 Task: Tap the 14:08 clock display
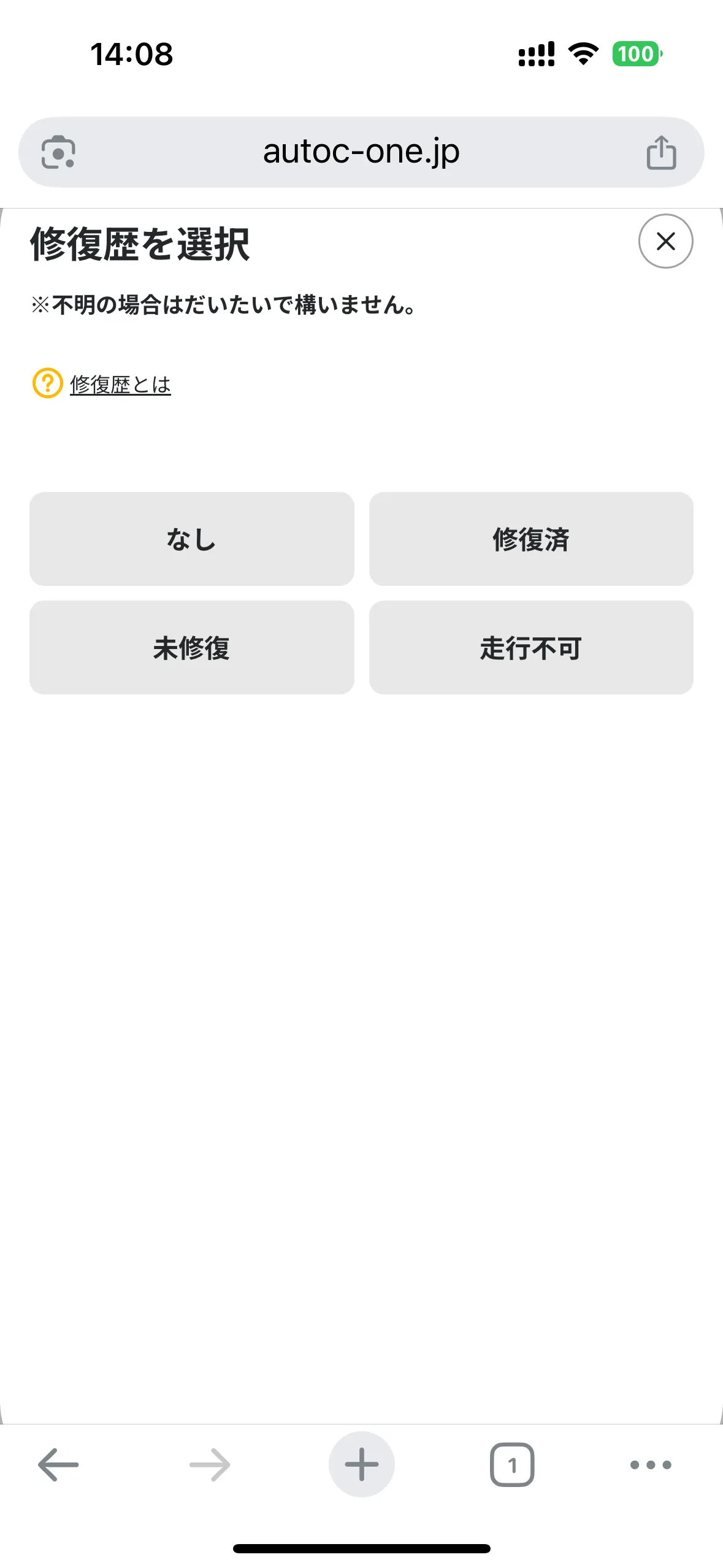pyautogui.click(x=131, y=55)
